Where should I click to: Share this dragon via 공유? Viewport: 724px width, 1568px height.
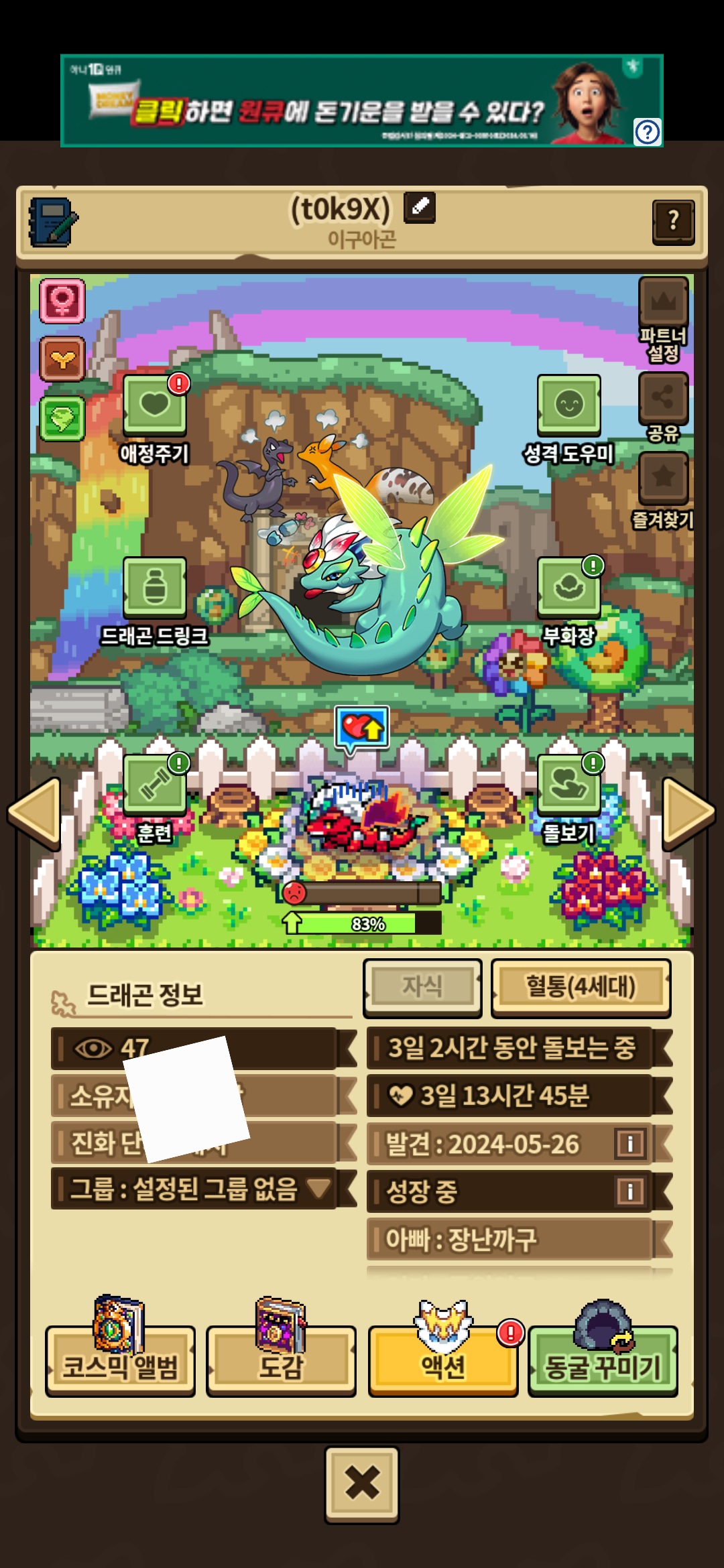[663, 399]
